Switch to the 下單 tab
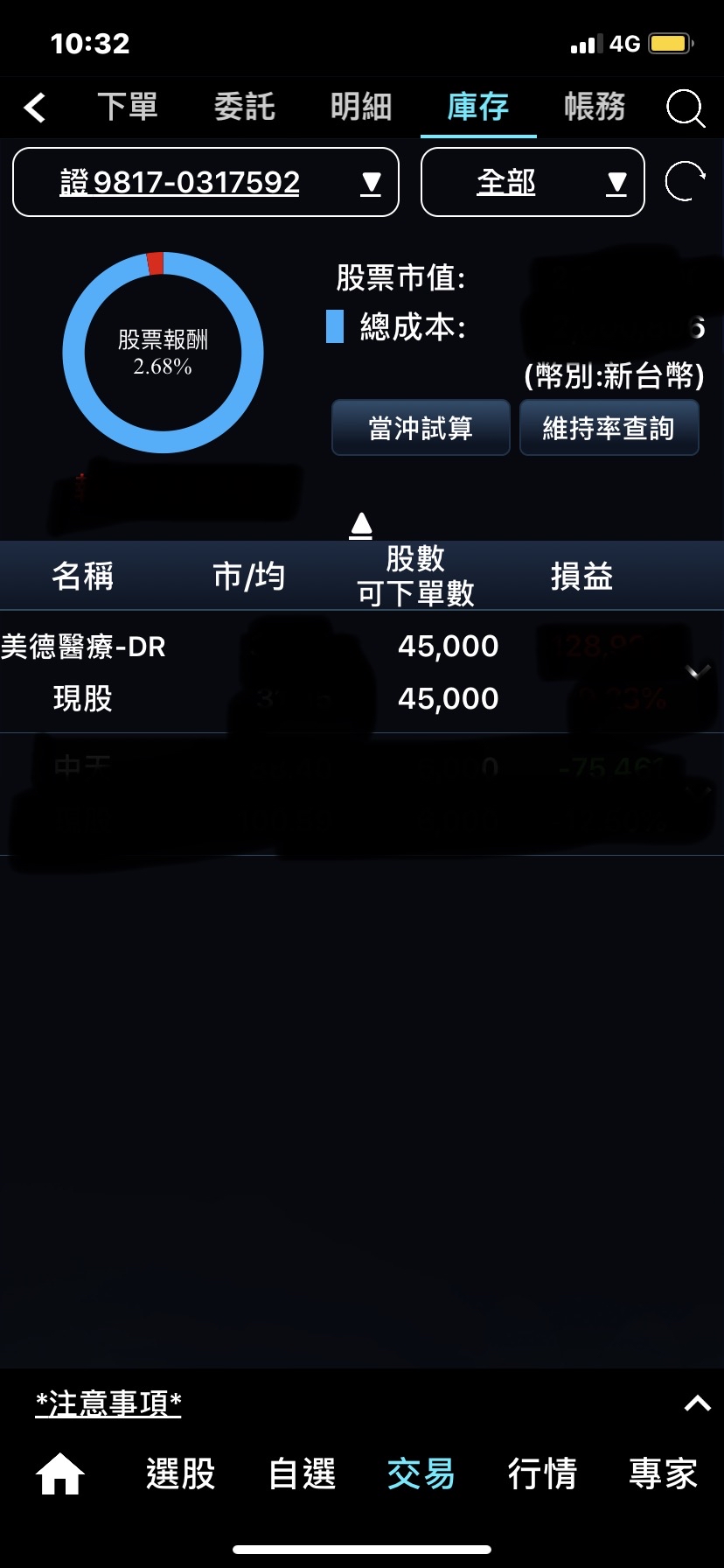 [128, 107]
